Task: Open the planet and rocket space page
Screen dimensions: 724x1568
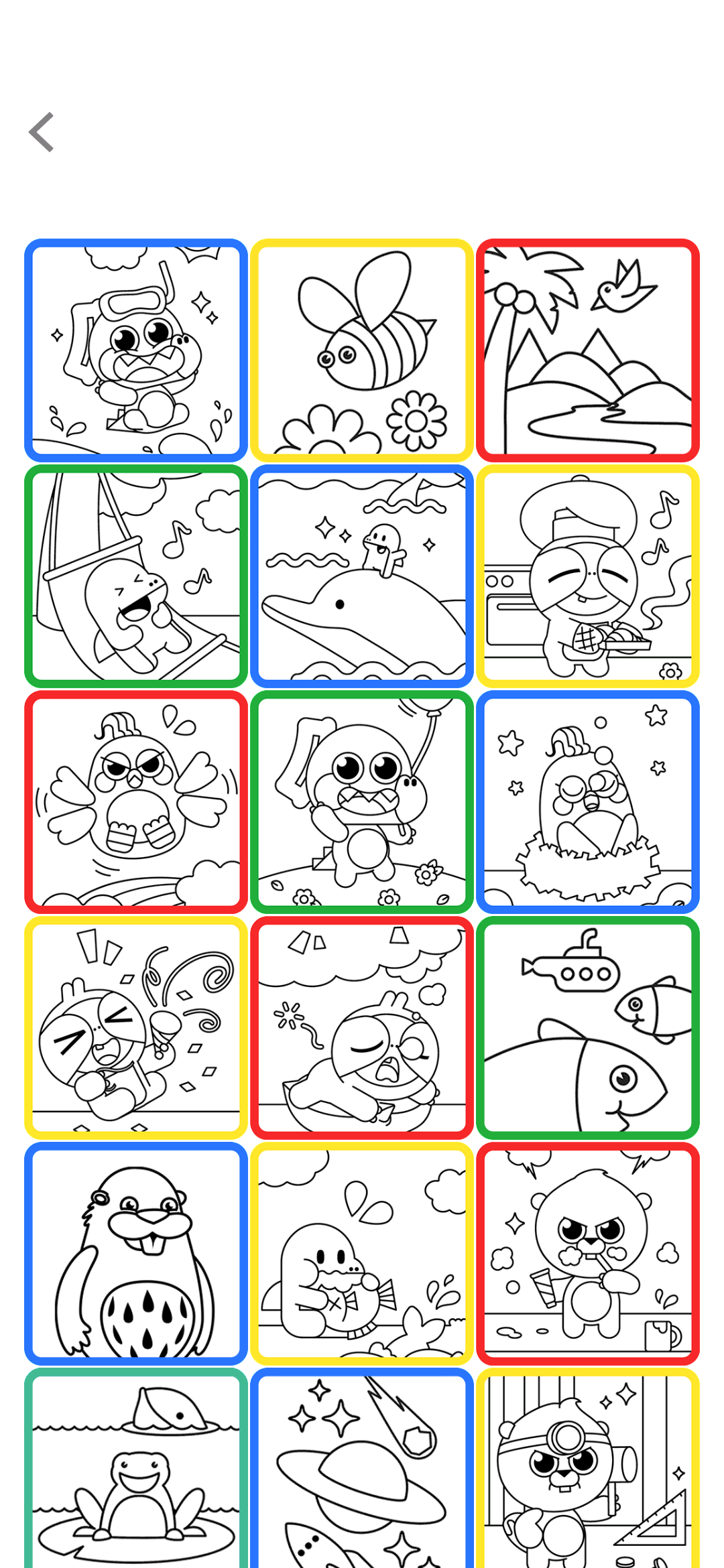Action: (362, 1471)
